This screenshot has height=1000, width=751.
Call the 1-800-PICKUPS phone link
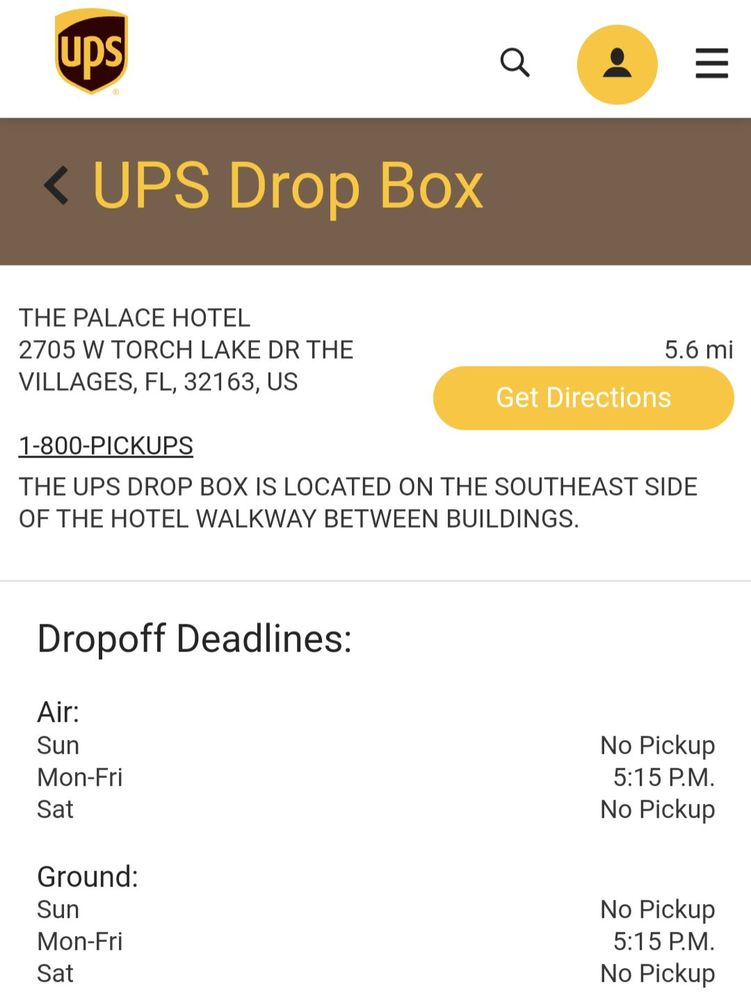(105, 445)
